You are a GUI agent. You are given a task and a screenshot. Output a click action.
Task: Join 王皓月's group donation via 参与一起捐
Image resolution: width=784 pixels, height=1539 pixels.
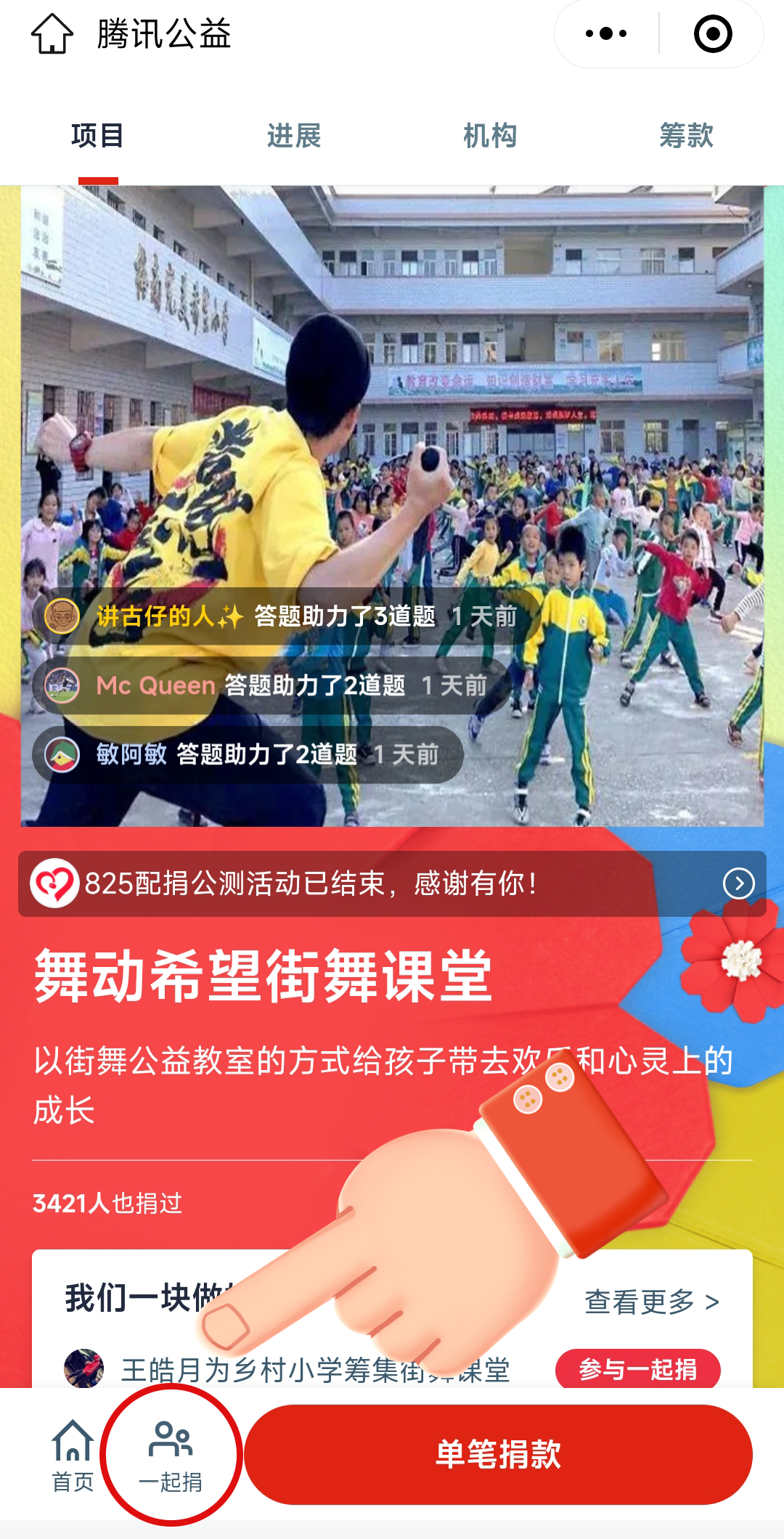coord(637,1369)
